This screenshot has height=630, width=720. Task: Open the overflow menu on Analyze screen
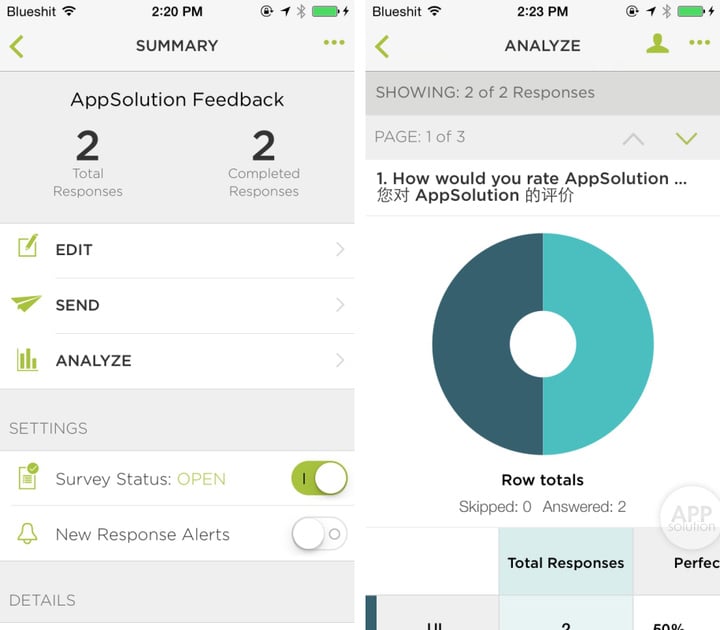[699, 43]
